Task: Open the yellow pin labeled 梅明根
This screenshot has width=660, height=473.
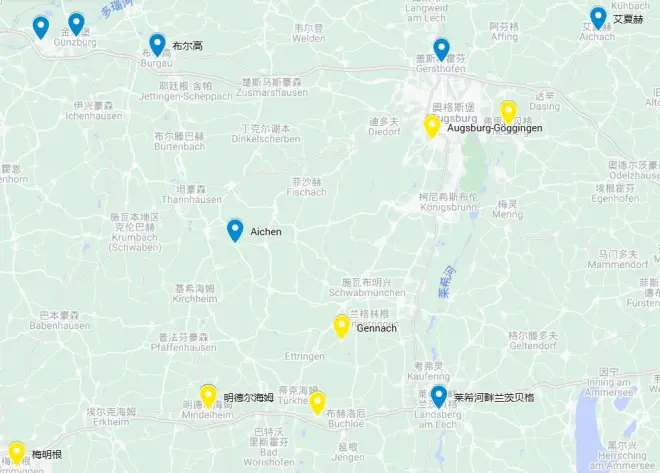Action: tap(16, 452)
